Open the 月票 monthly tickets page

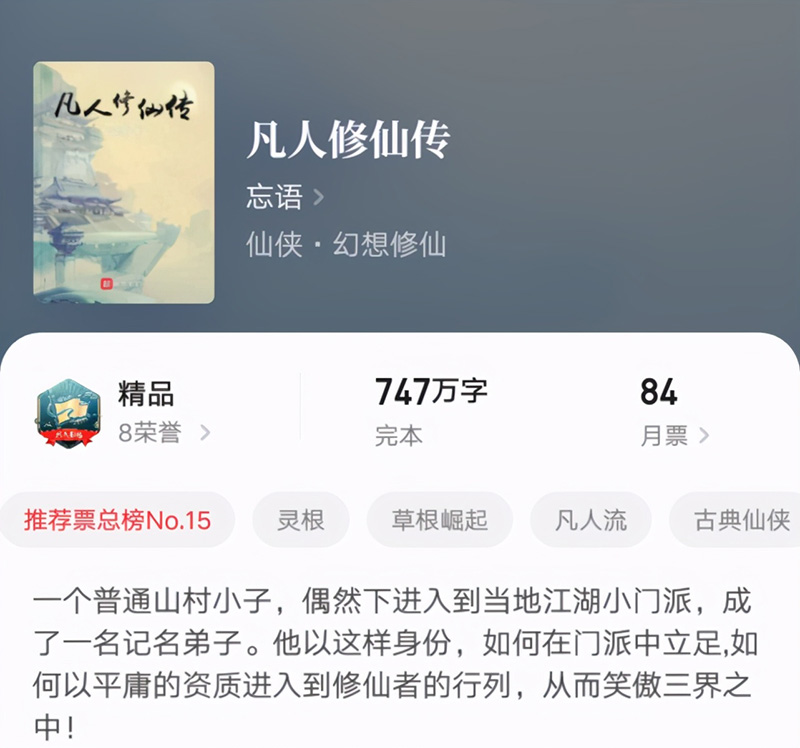point(674,435)
